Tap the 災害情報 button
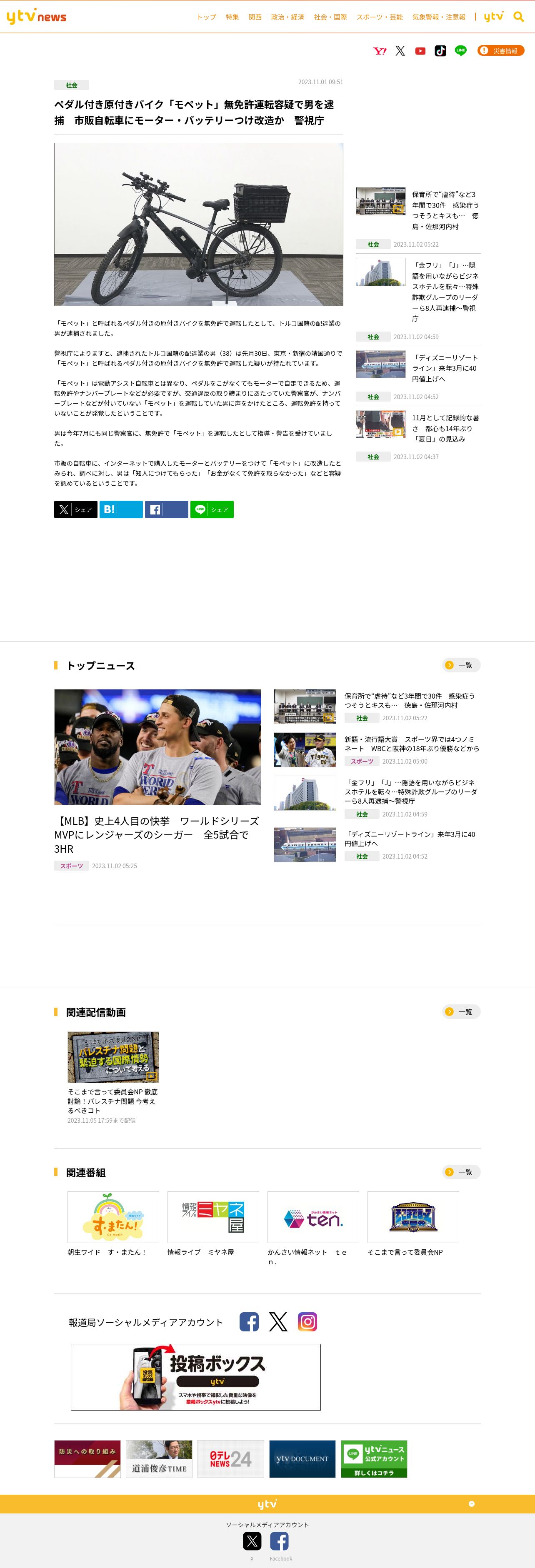This screenshot has height=1568, width=535. tap(500, 50)
